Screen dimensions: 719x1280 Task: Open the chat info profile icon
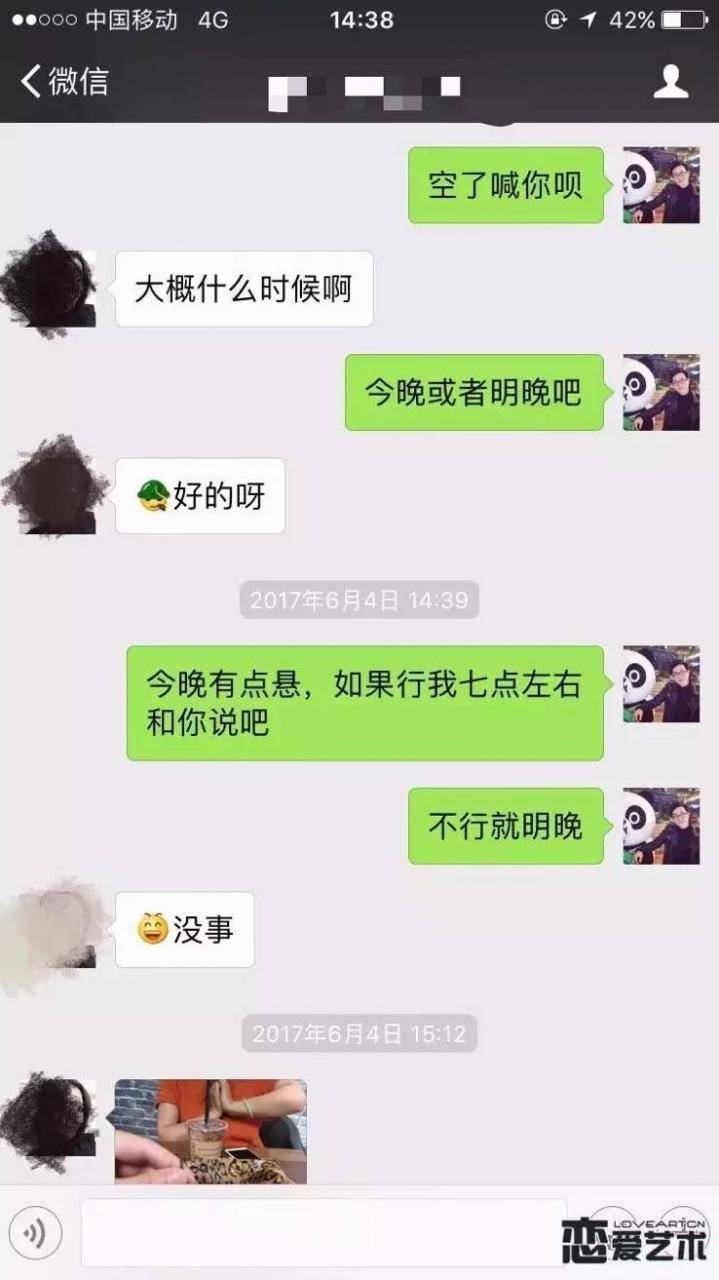pyautogui.click(x=671, y=82)
